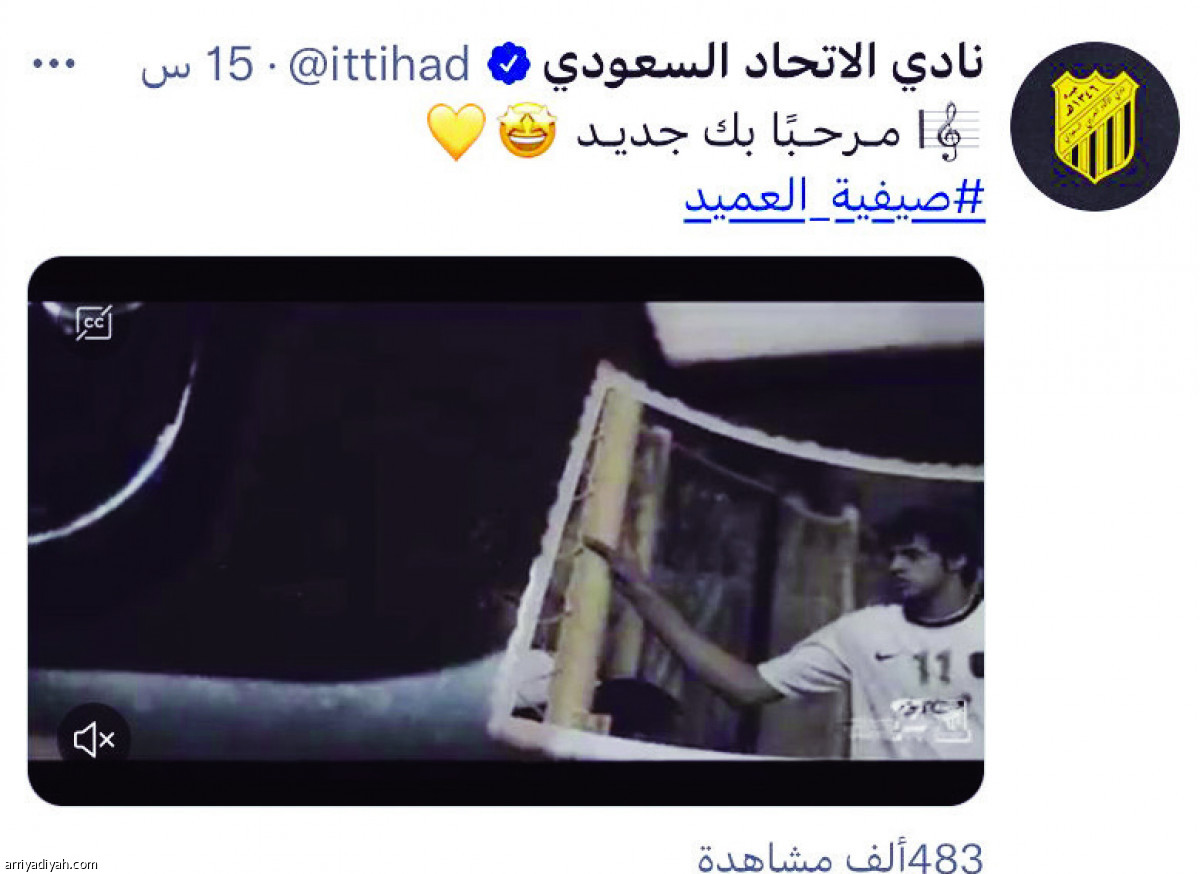Open Al-Ittihad club's profile avatar
Viewport: 1200px width, 874px height.
pyautogui.click(x=1094, y=126)
